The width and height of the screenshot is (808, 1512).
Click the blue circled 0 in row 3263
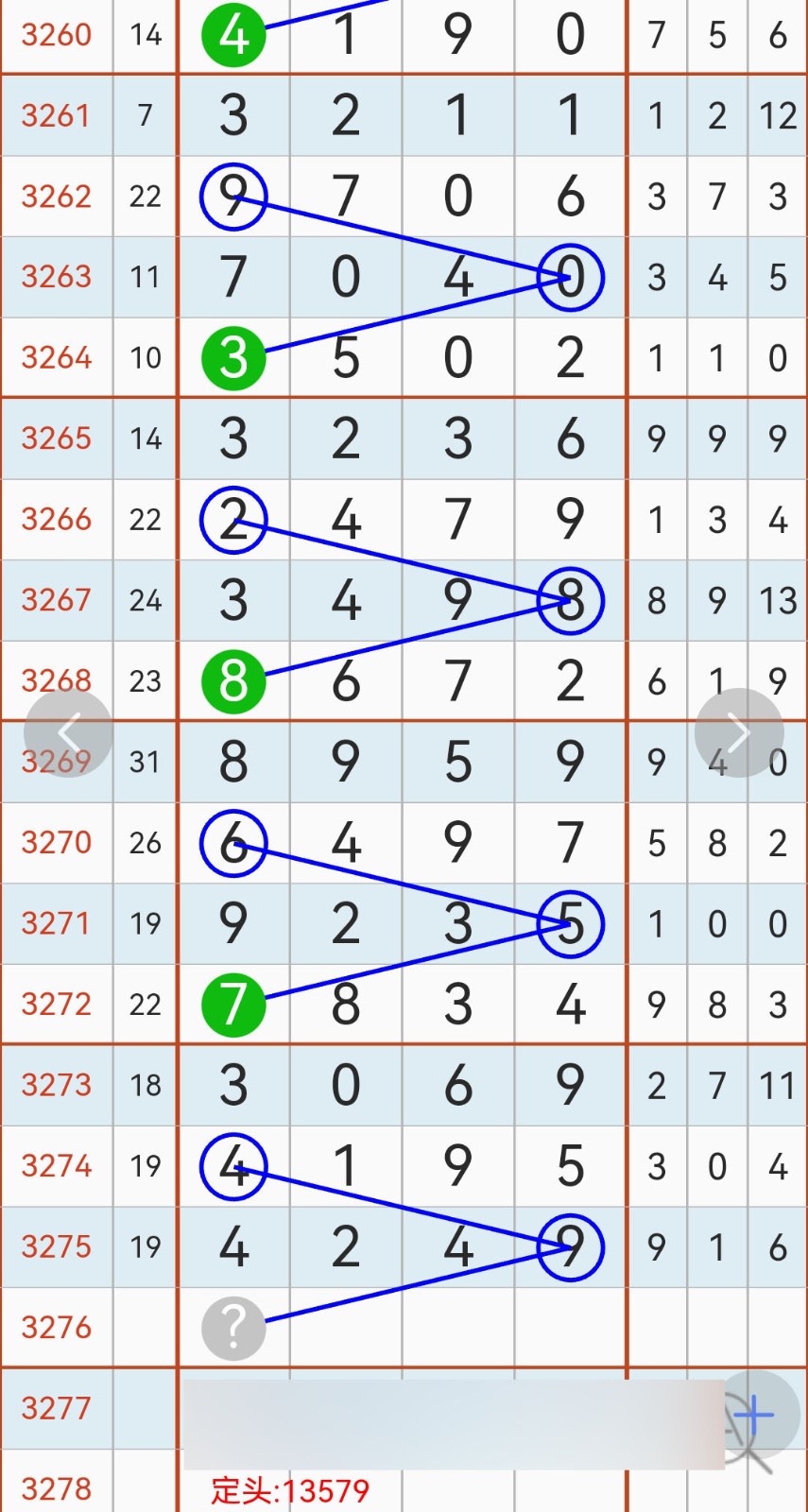[571, 277]
